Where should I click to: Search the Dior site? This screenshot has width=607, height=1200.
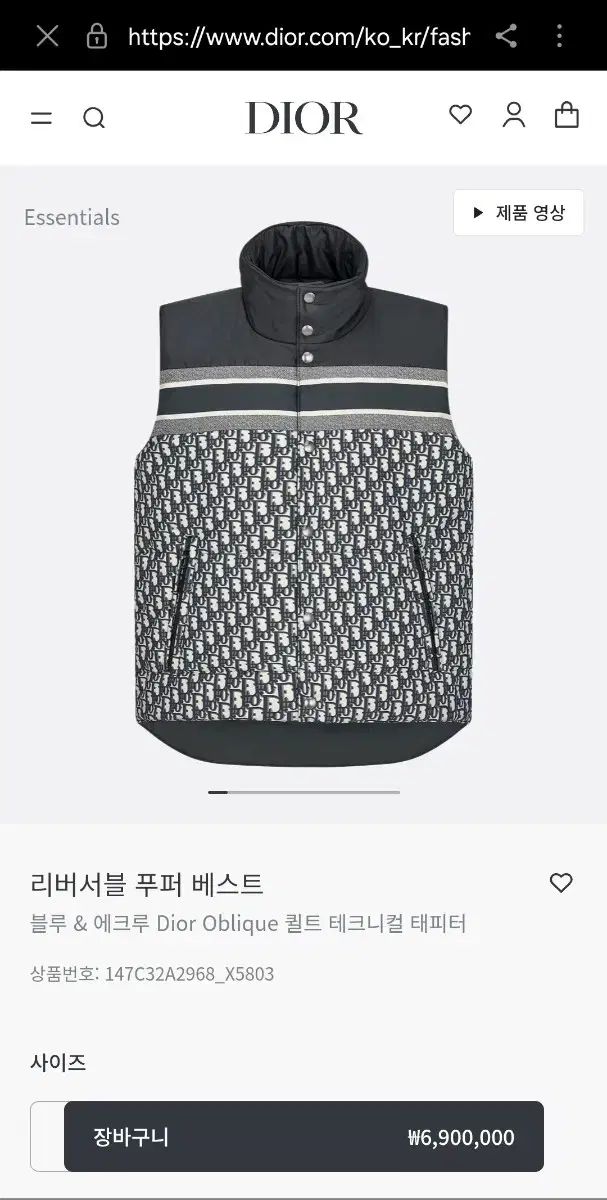[x=94, y=118]
